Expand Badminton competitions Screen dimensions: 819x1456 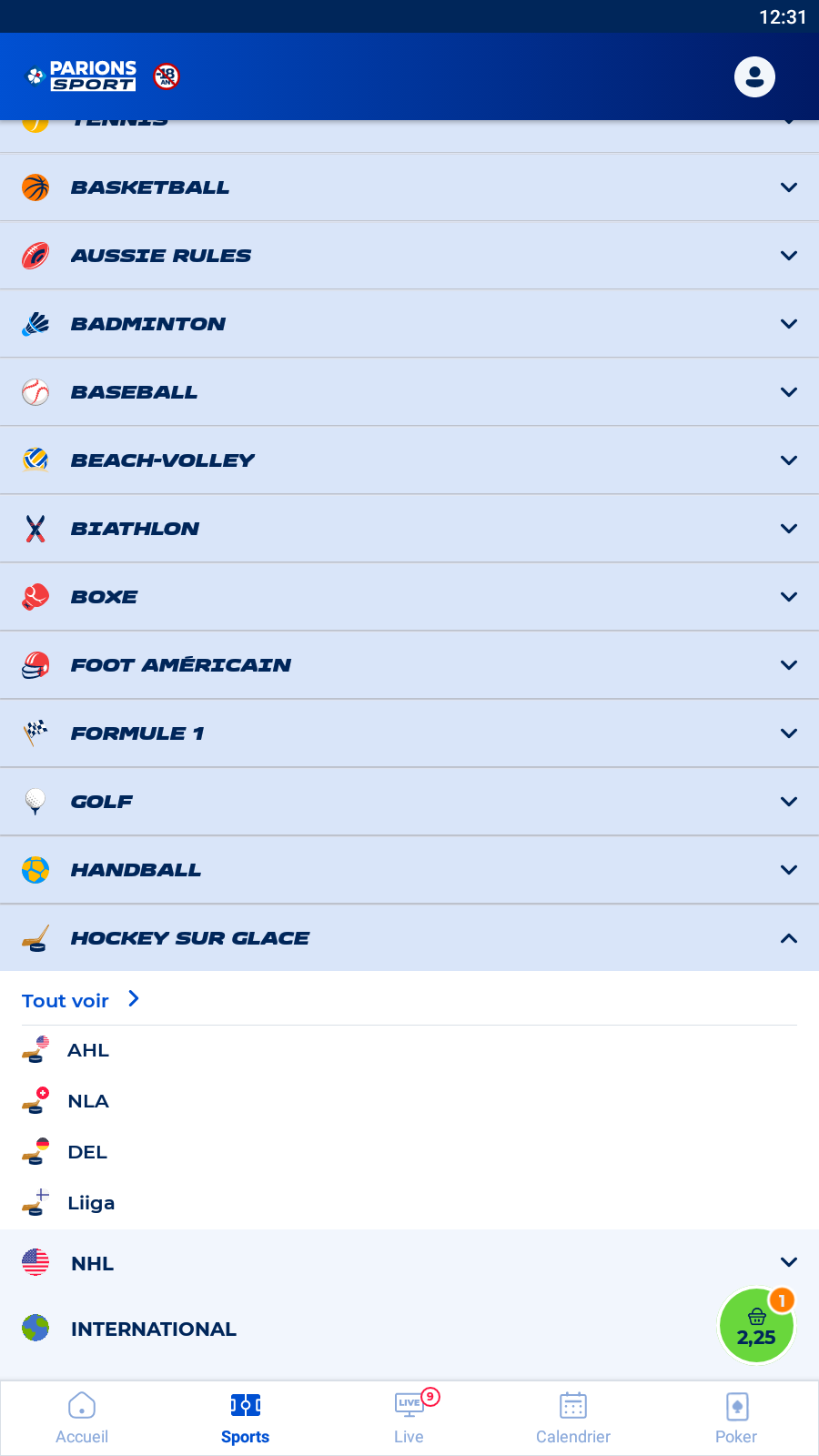(x=409, y=324)
